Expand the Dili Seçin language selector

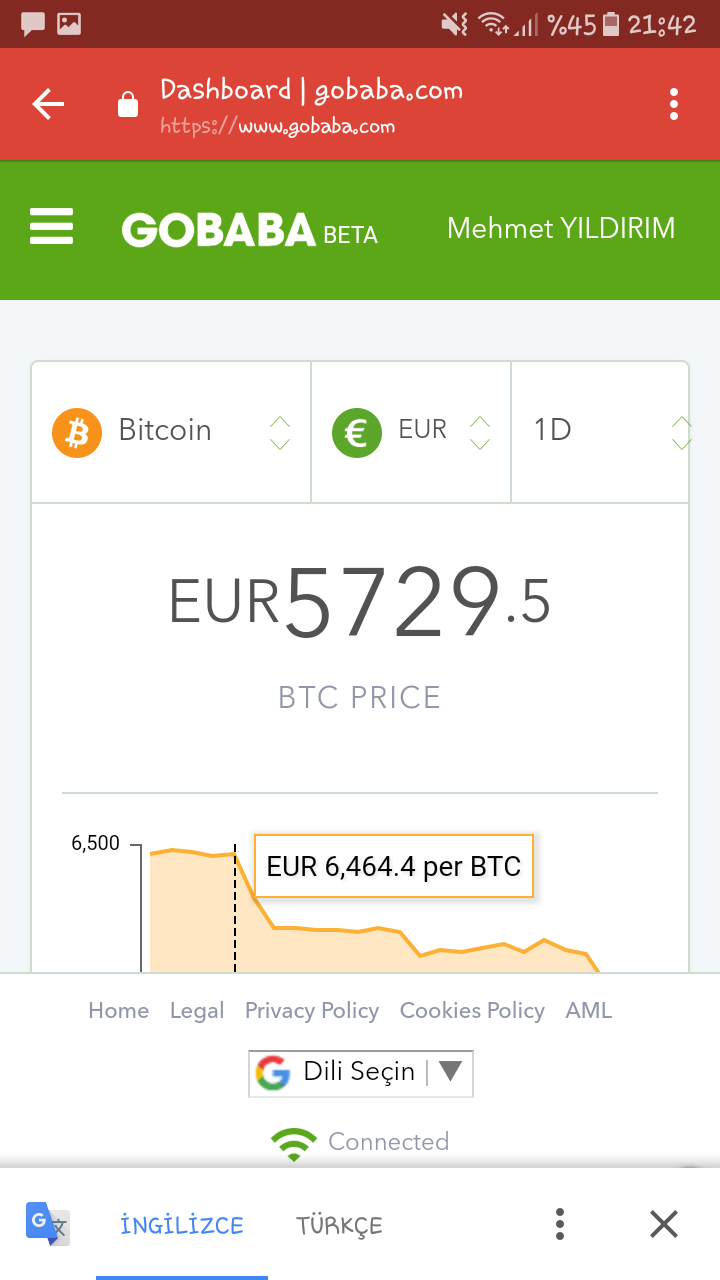[x=360, y=1072]
